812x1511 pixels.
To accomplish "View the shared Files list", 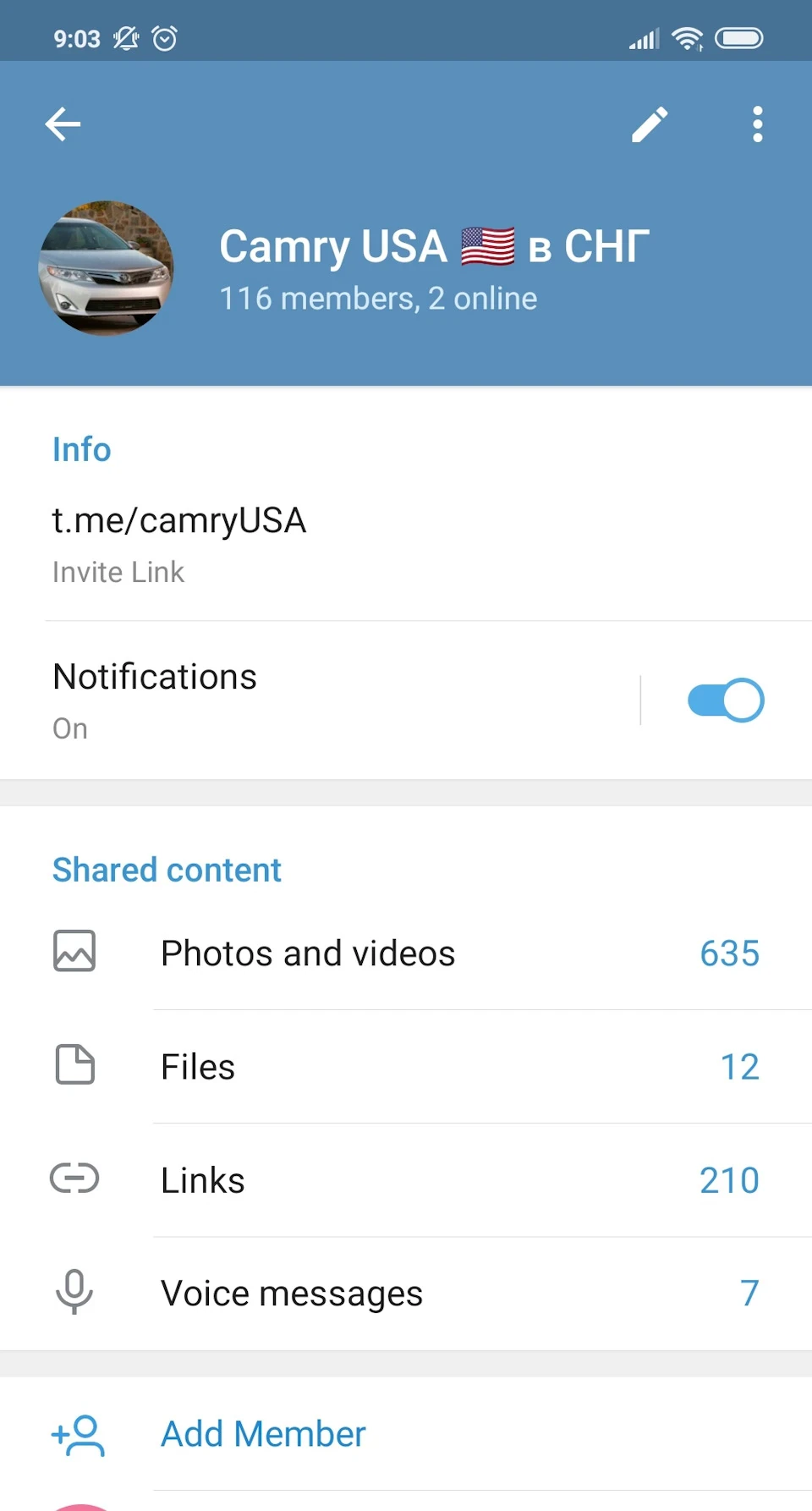I will click(x=406, y=1067).
